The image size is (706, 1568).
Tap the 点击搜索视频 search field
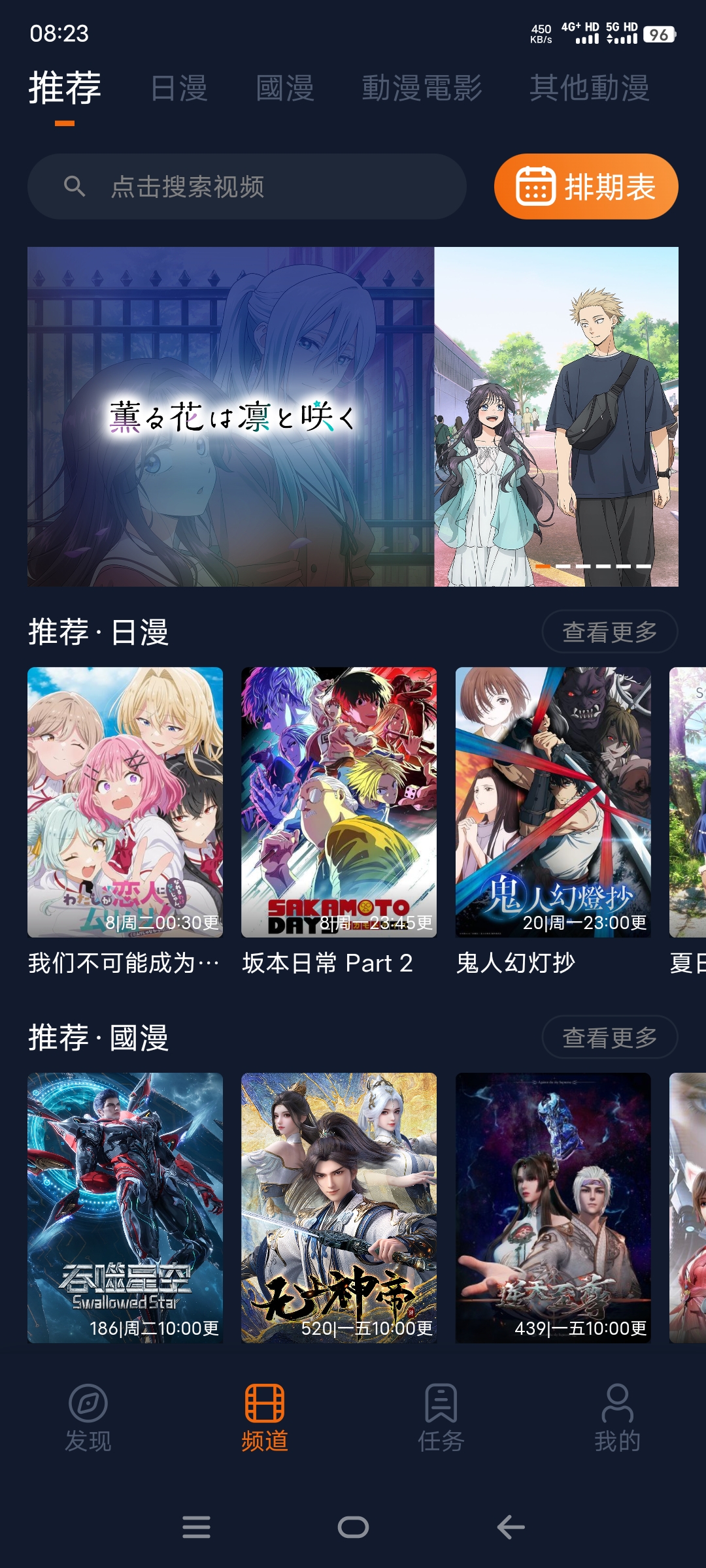point(248,187)
